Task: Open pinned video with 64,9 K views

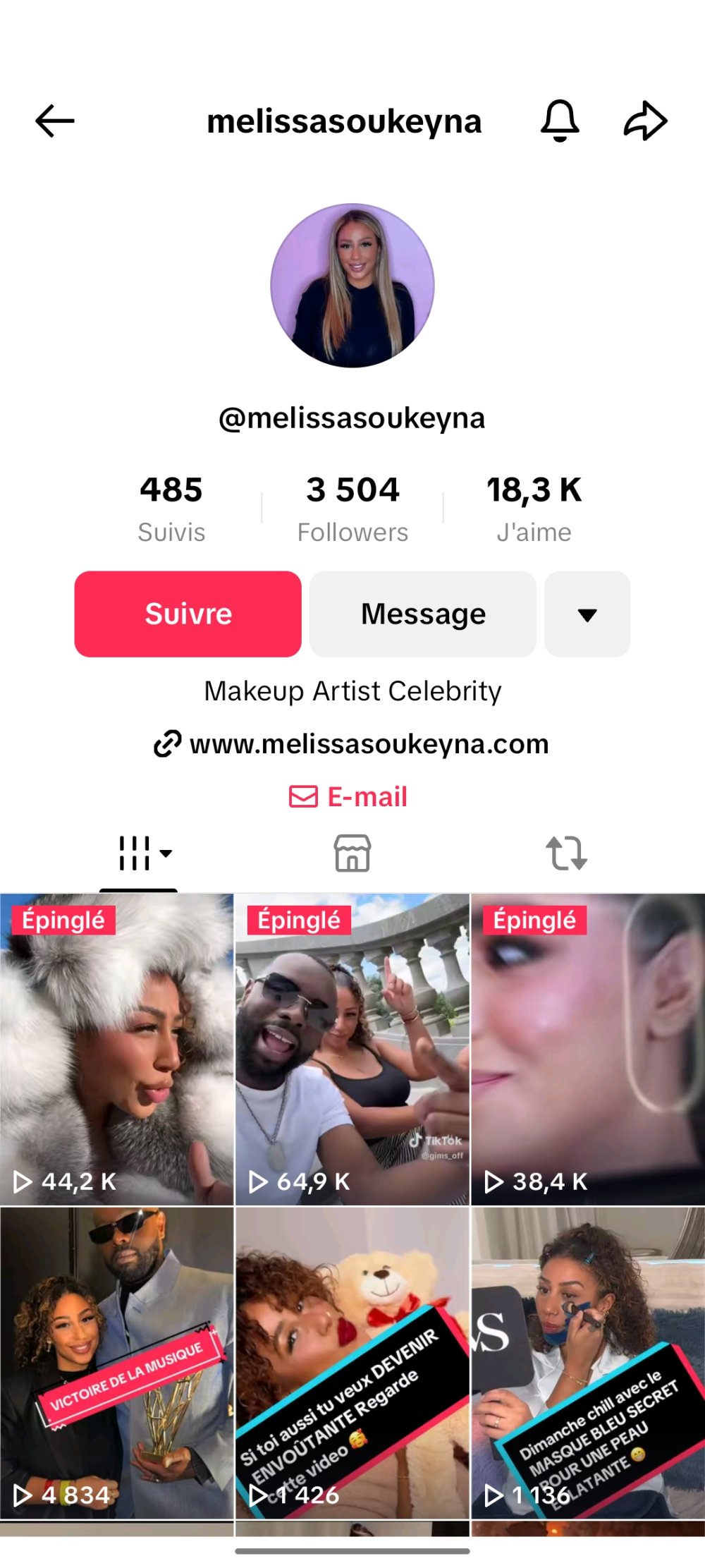Action: pos(352,1049)
